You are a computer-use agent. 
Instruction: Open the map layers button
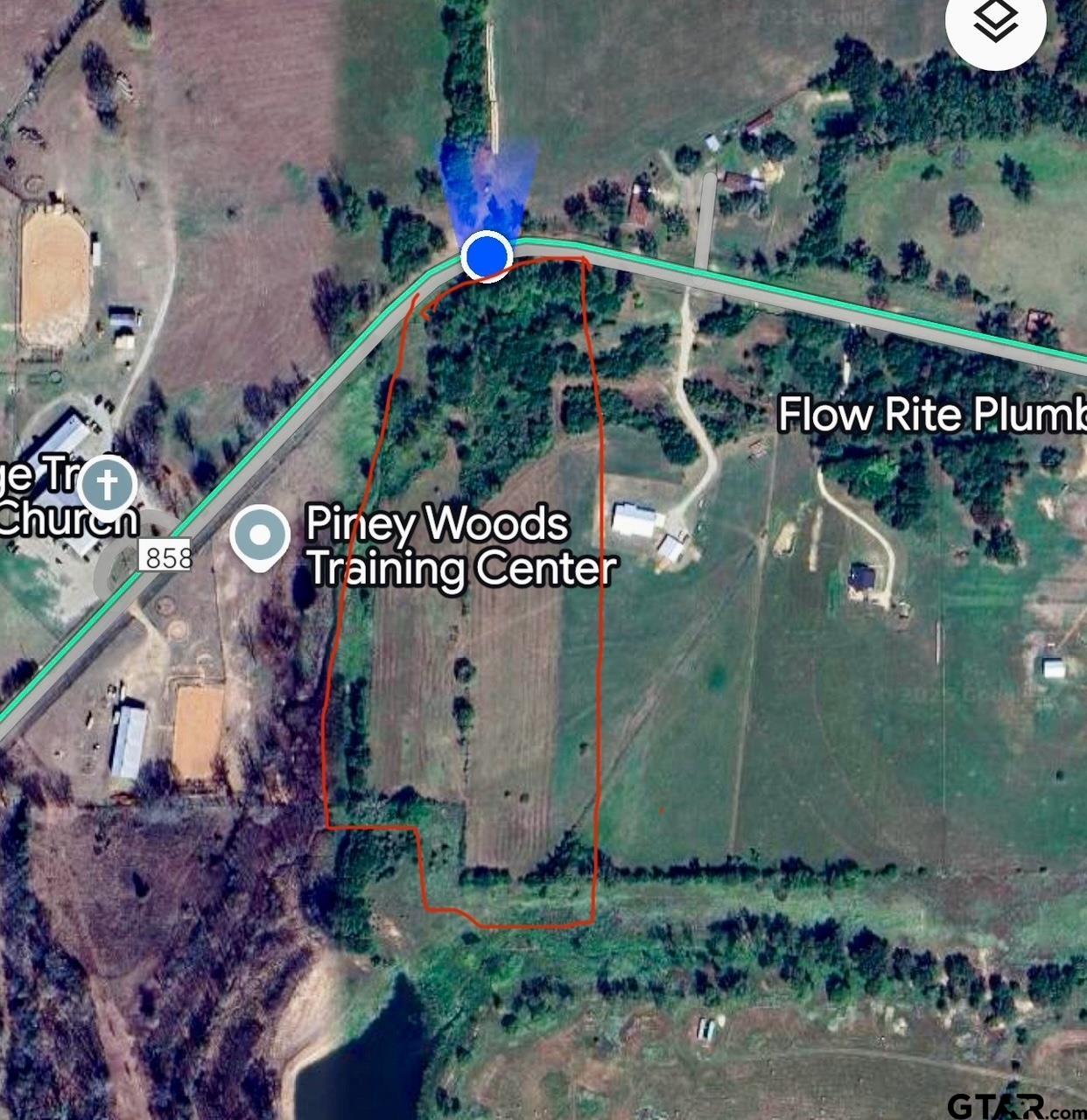(x=995, y=24)
